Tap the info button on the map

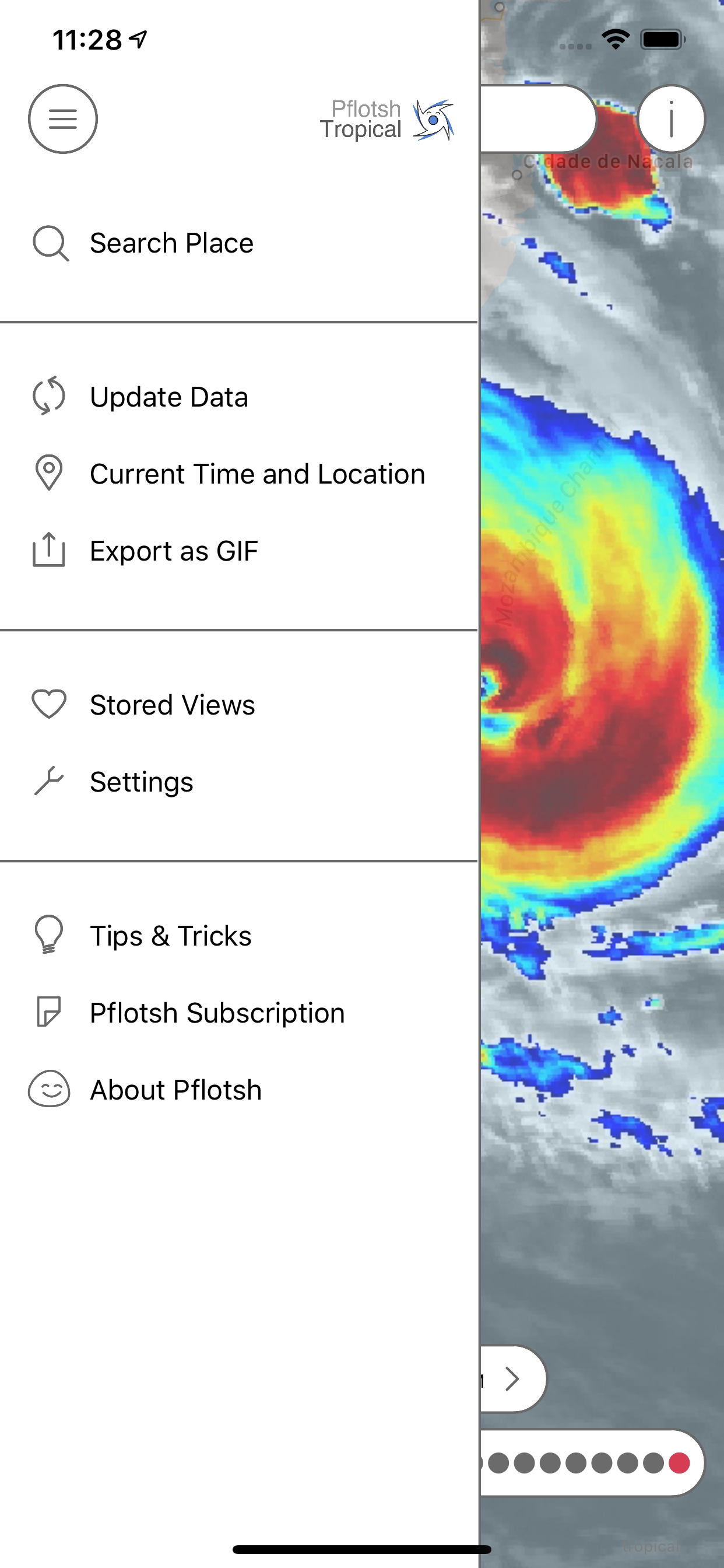(671, 118)
